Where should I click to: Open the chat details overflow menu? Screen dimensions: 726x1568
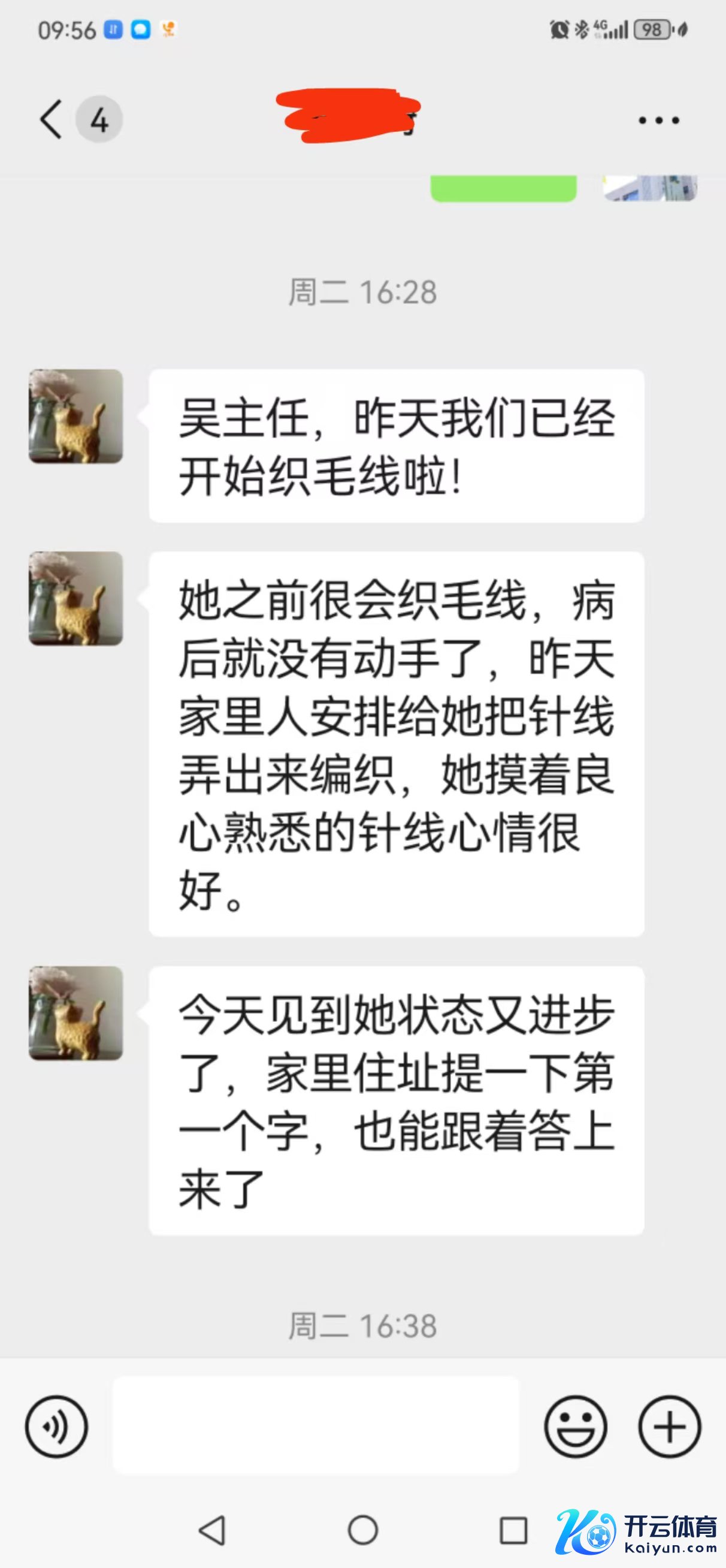pos(658,120)
